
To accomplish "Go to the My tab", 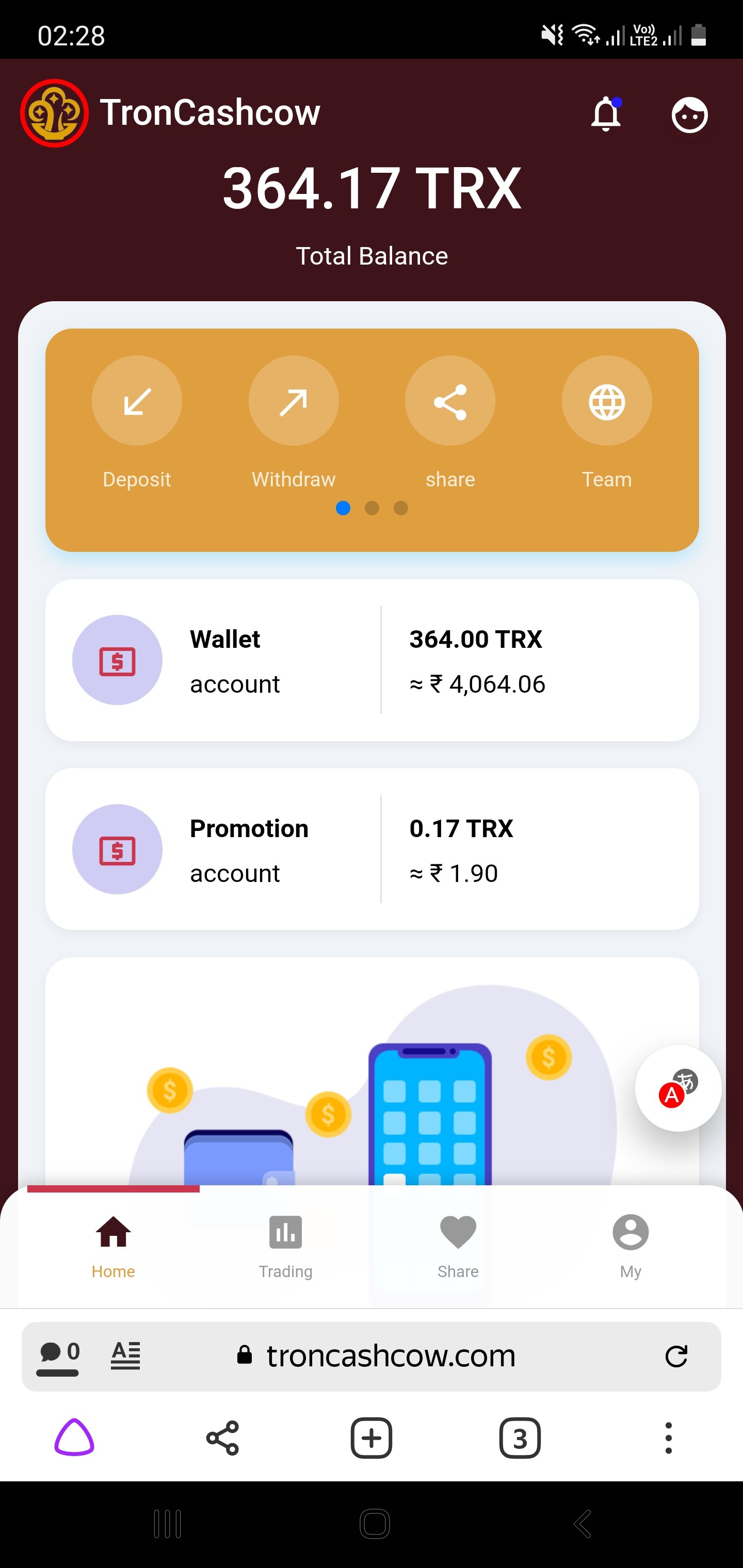I will coord(631,1246).
